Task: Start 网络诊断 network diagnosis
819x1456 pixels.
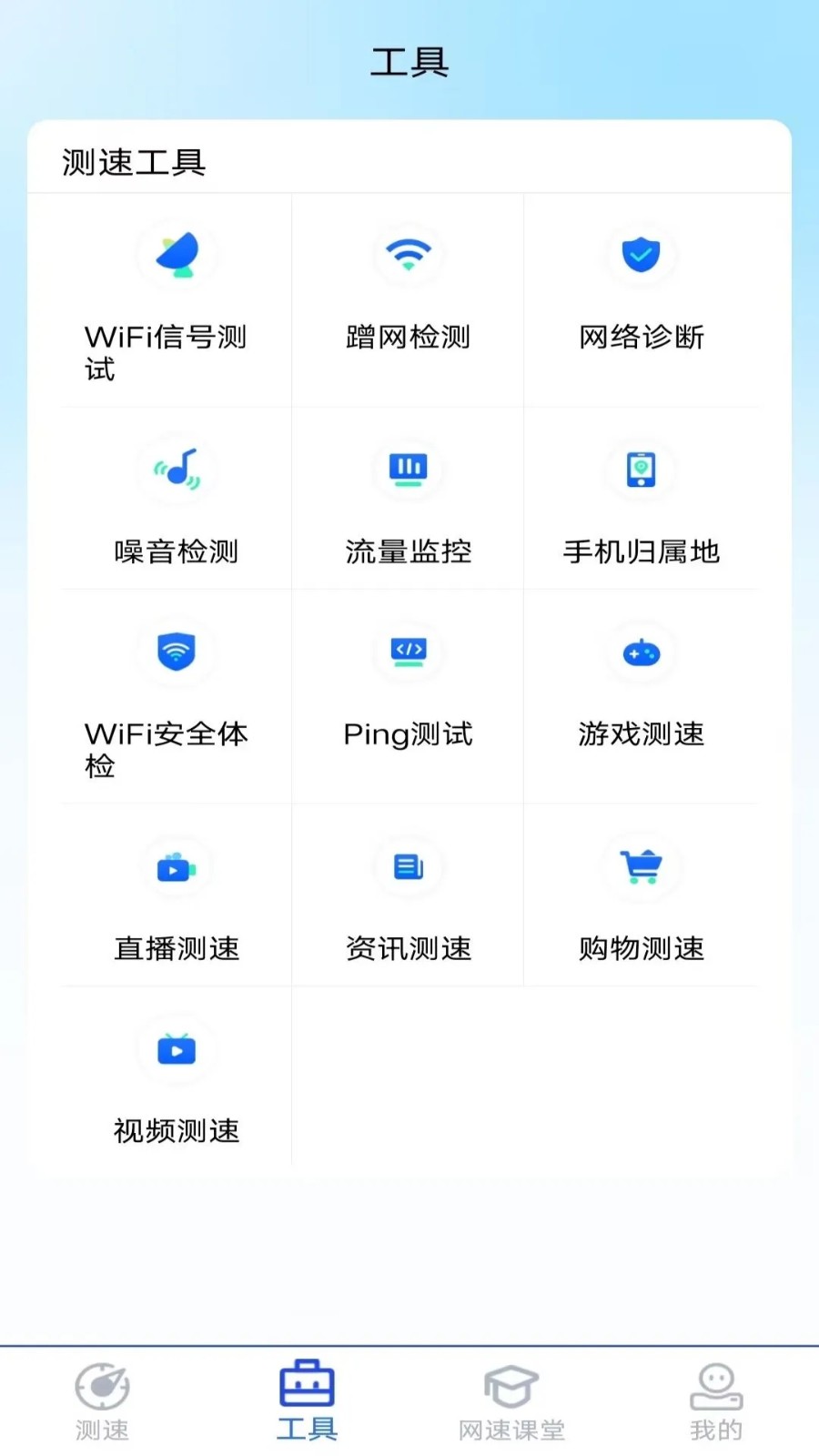Action: click(642, 300)
